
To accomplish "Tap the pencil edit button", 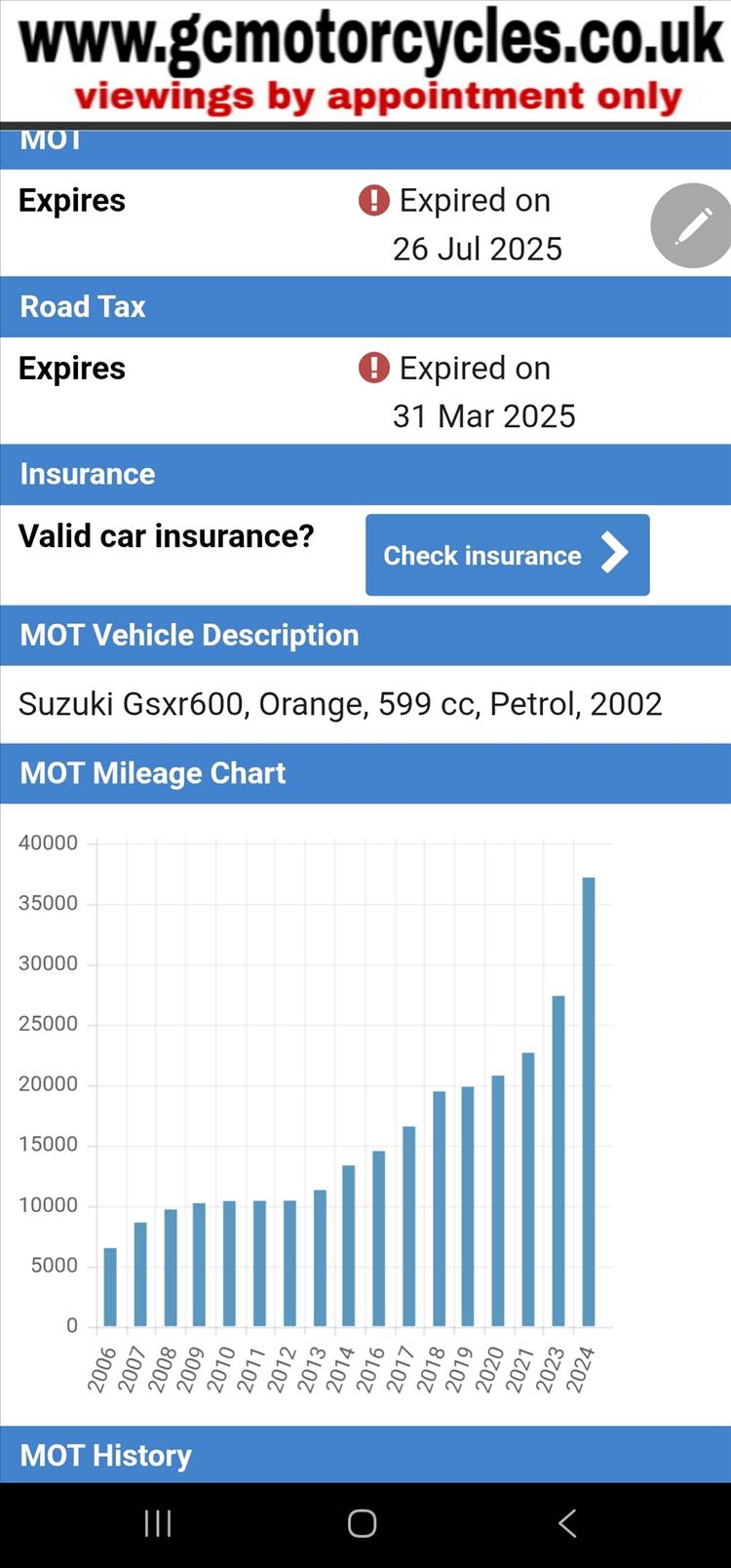I will pyautogui.click(x=692, y=225).
